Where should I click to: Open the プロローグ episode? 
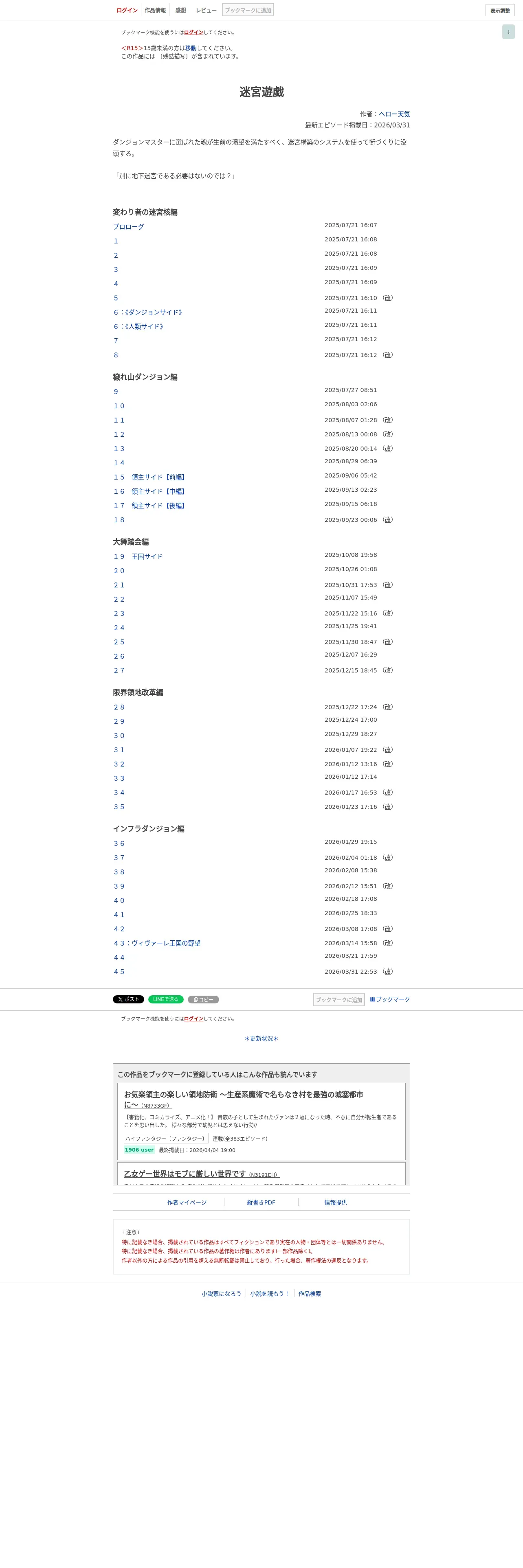[x=128, y=227]
